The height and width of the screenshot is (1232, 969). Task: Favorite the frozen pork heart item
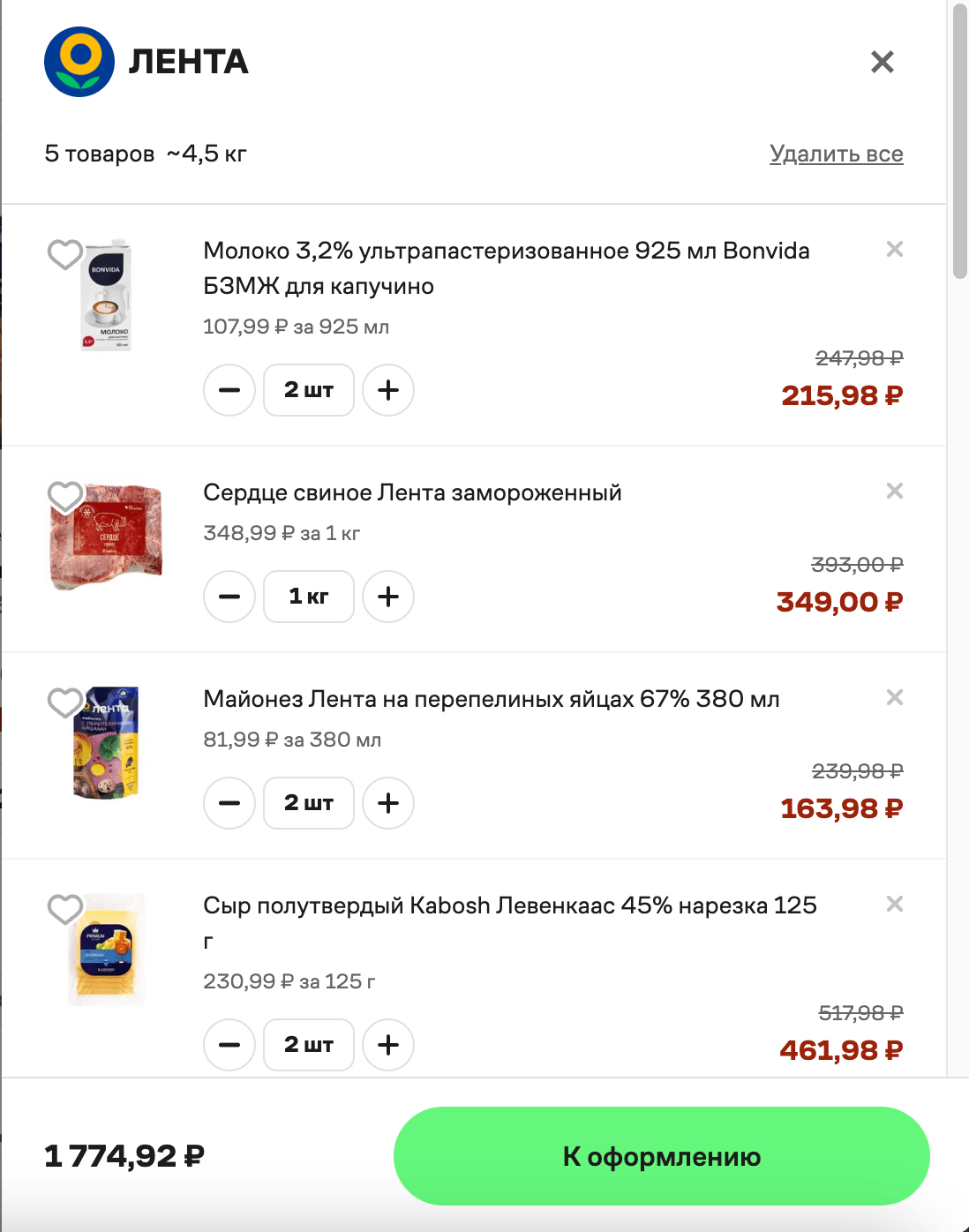64,497
